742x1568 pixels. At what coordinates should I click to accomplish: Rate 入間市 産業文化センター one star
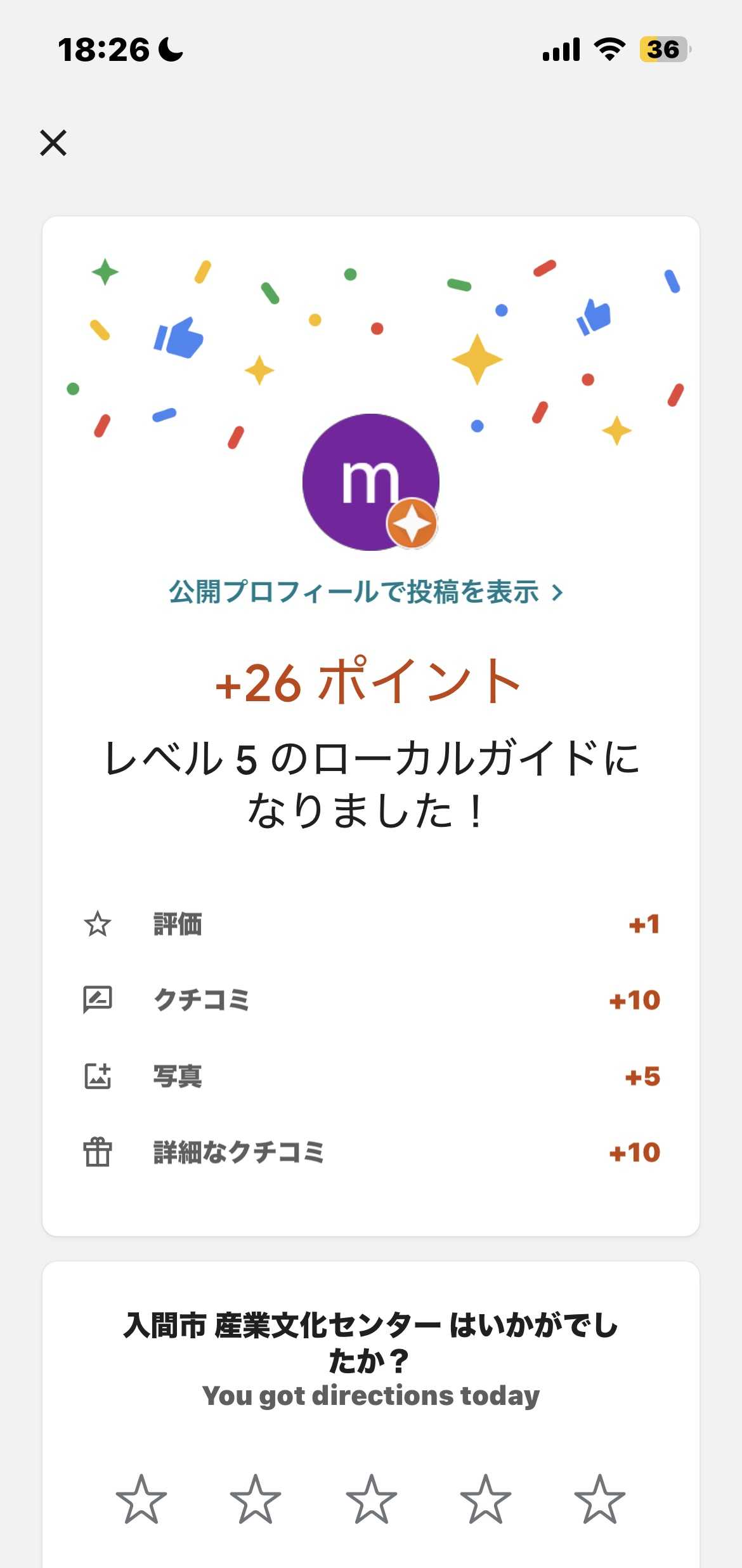click(141, 1499)
